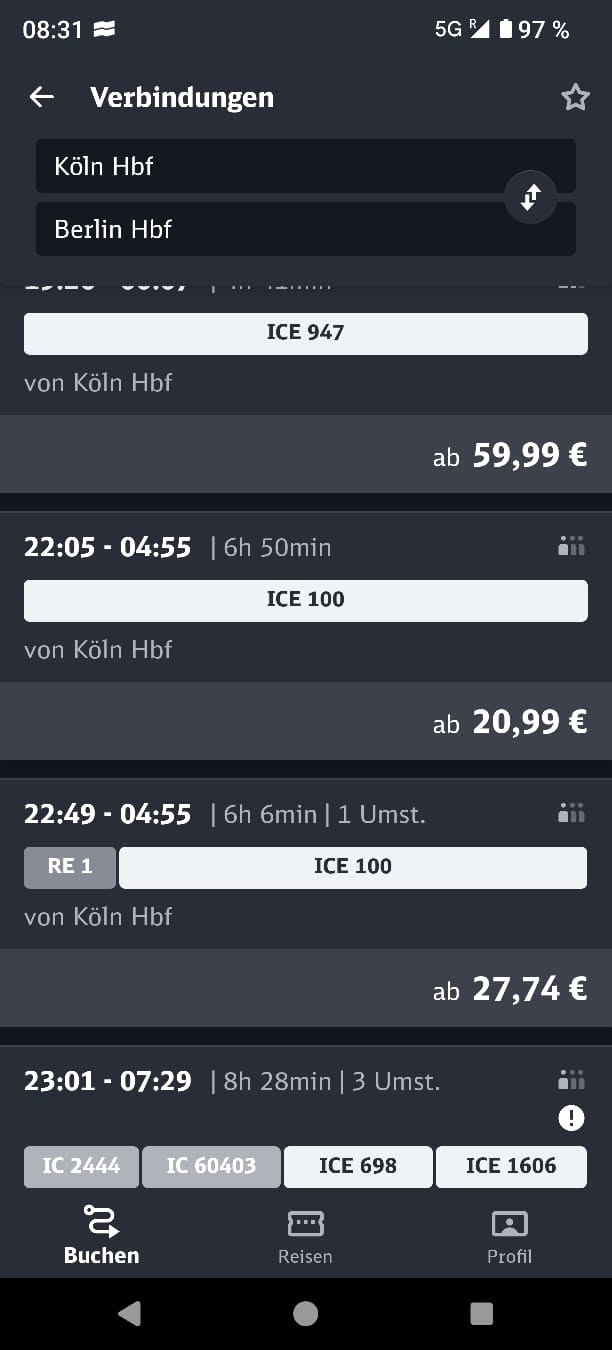Change the Berlin Hbf destination field

pyautogui.click(x=270, y=229)
